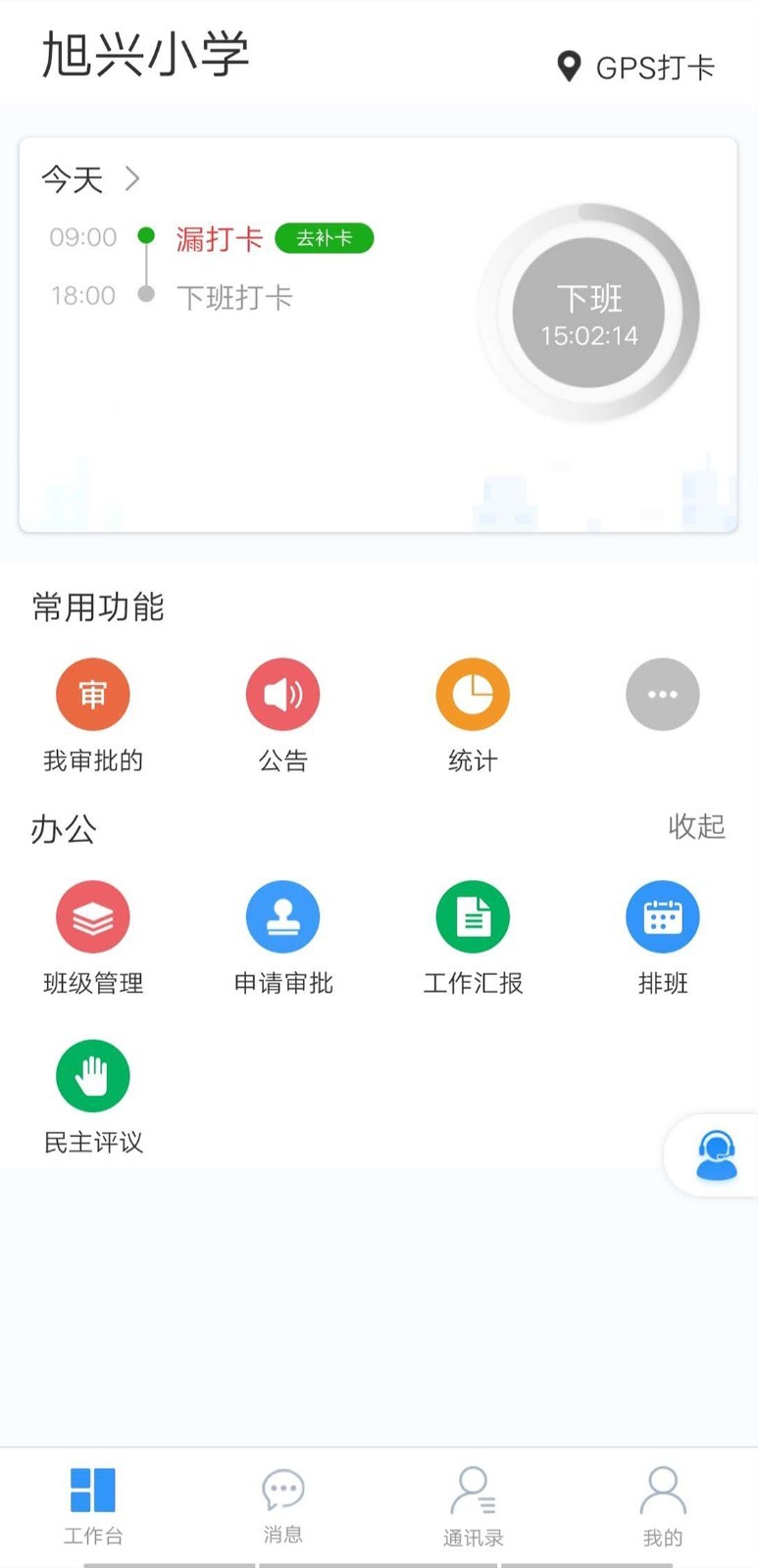This screenshot has width=758, height=1568.
Task: Open 我审批的 approvals
Action: click(93, 716)
